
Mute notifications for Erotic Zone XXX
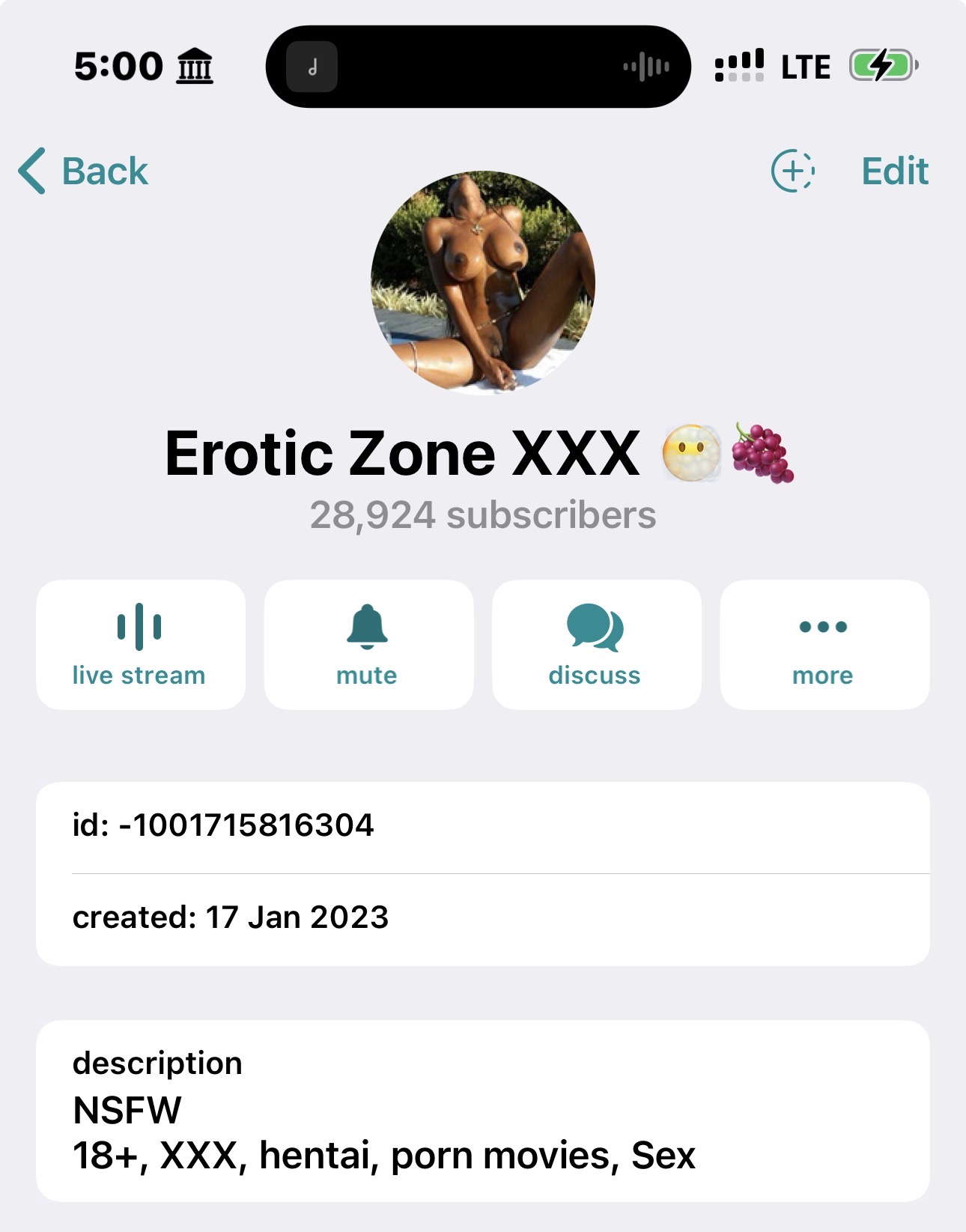[367, 646]
